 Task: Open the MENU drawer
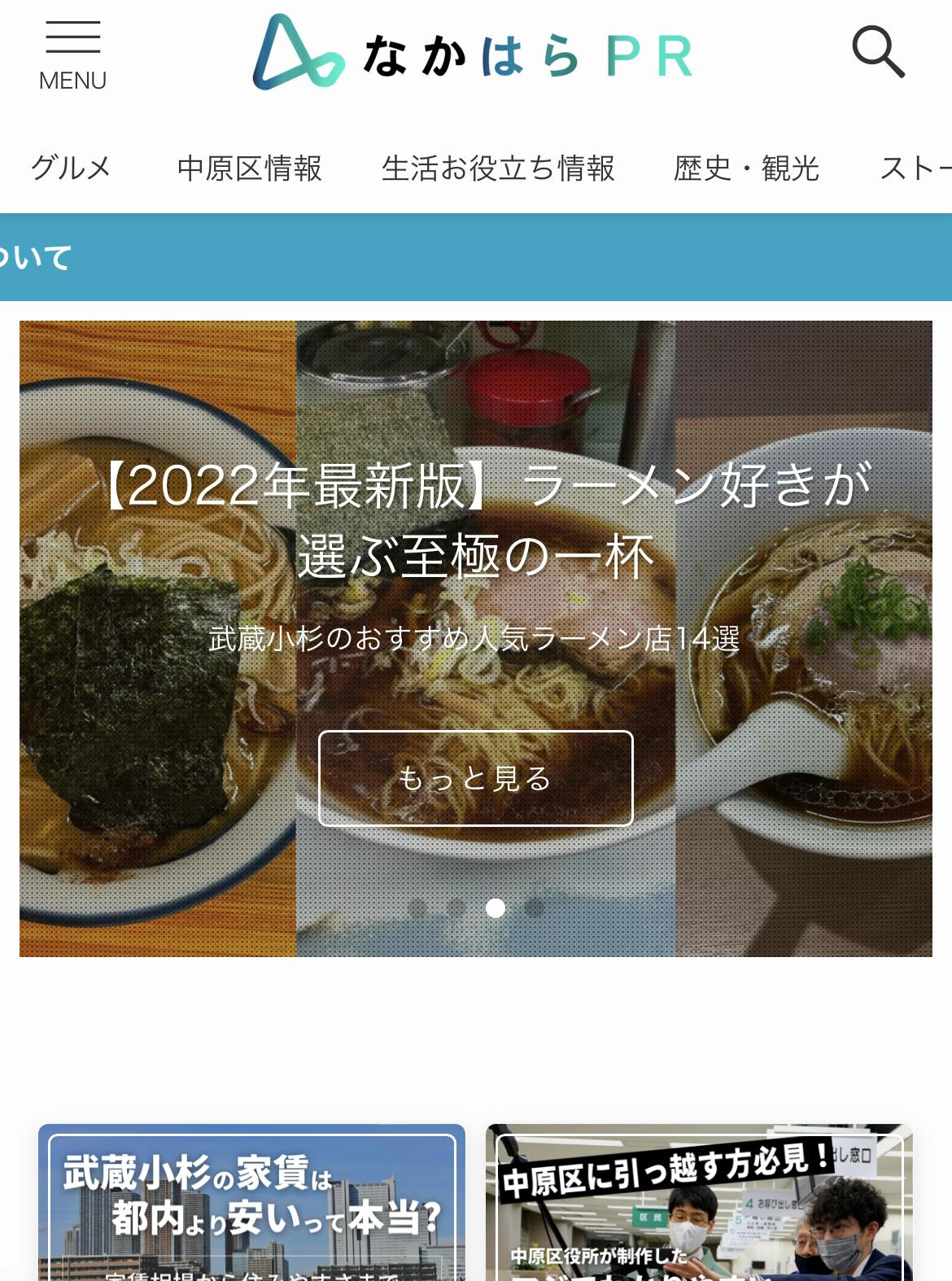(x=72, y=55)
